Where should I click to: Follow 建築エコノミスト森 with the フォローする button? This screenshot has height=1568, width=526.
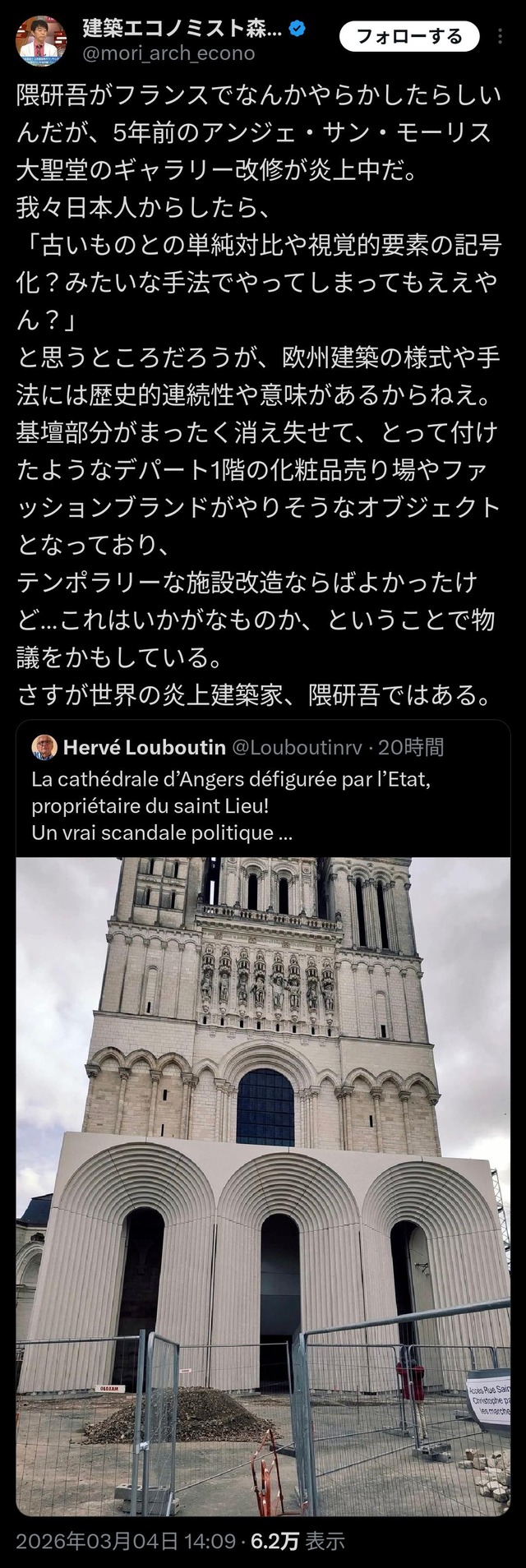(x=409, y=36)
